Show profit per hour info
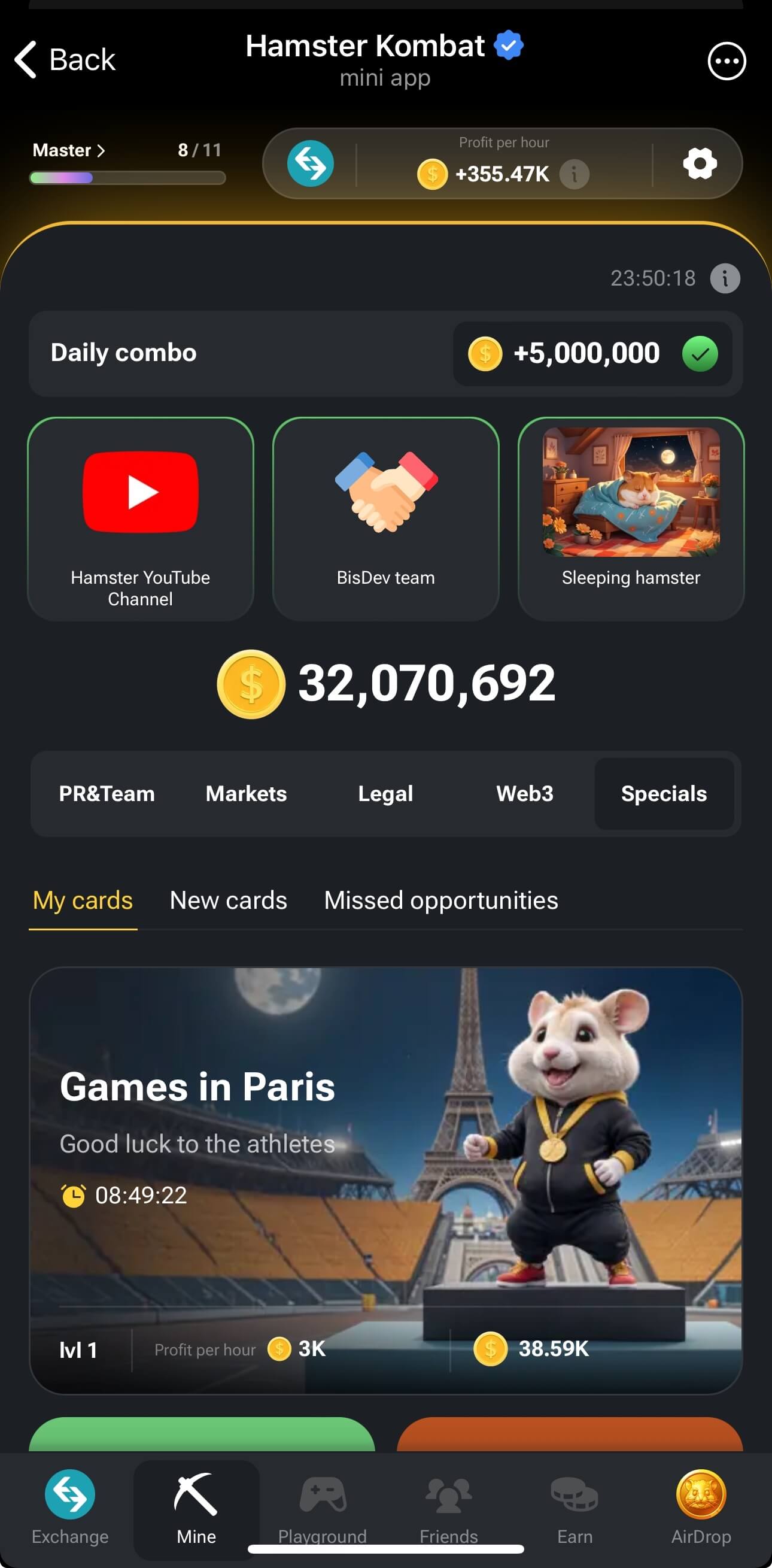The width and height of the screenshot is (772, 1568). 575,175
